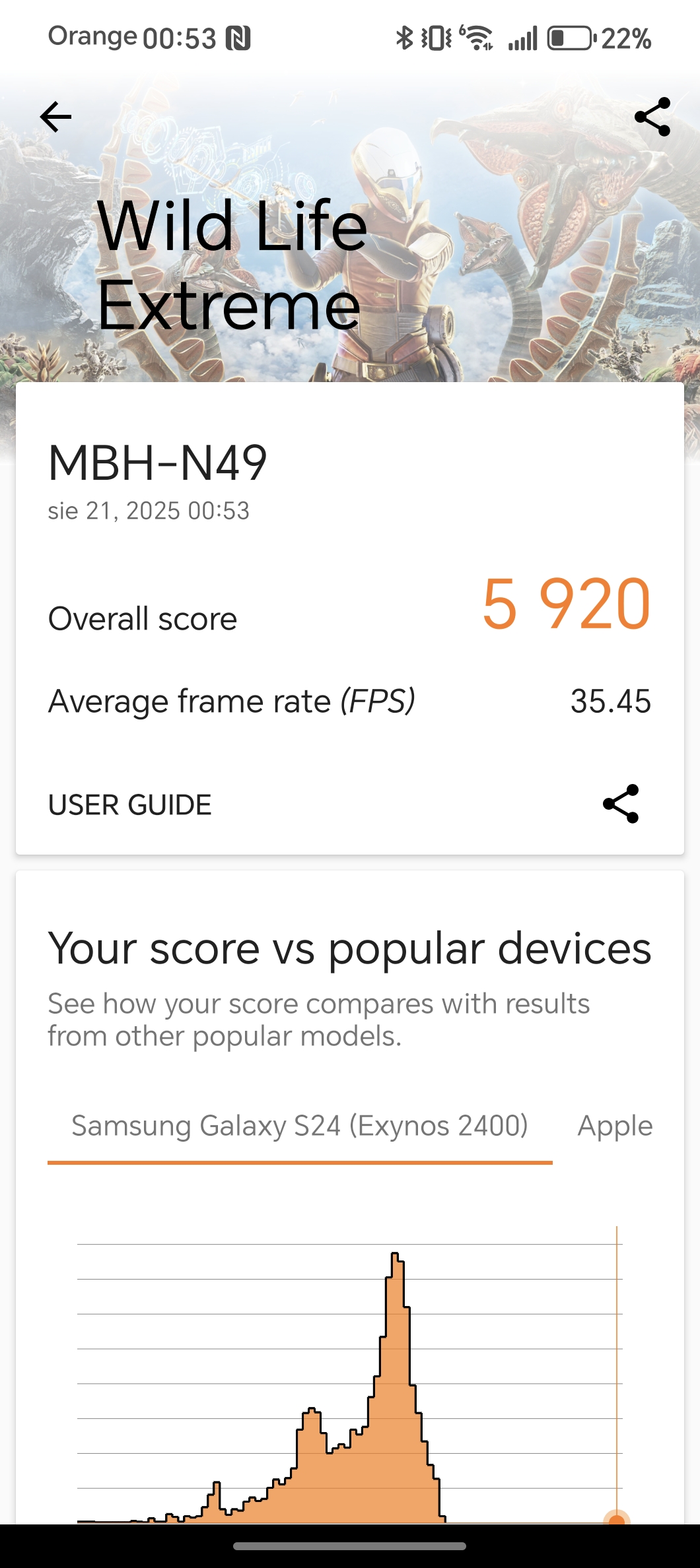The height and width of the screenshot is (1568, 700).
Task: Go back using the top-left arrow
Action: coord(55,117)
